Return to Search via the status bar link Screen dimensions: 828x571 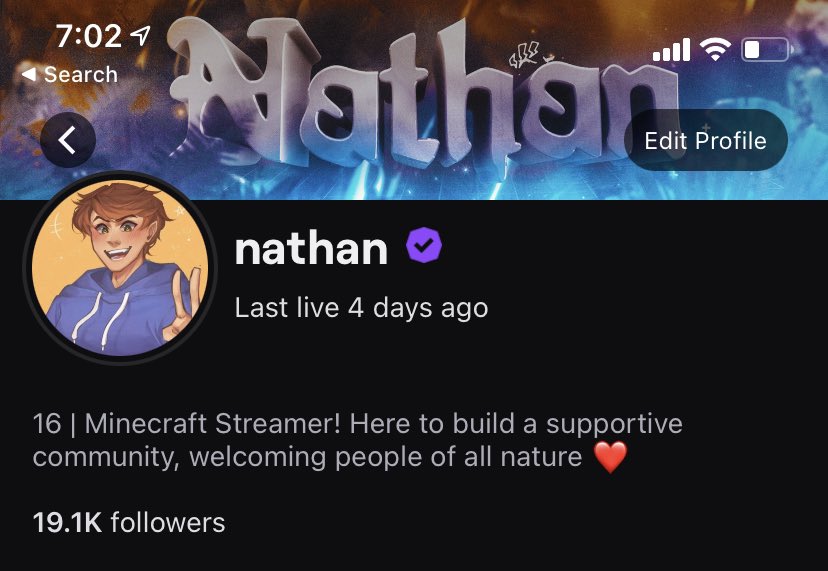click(70, 75)
